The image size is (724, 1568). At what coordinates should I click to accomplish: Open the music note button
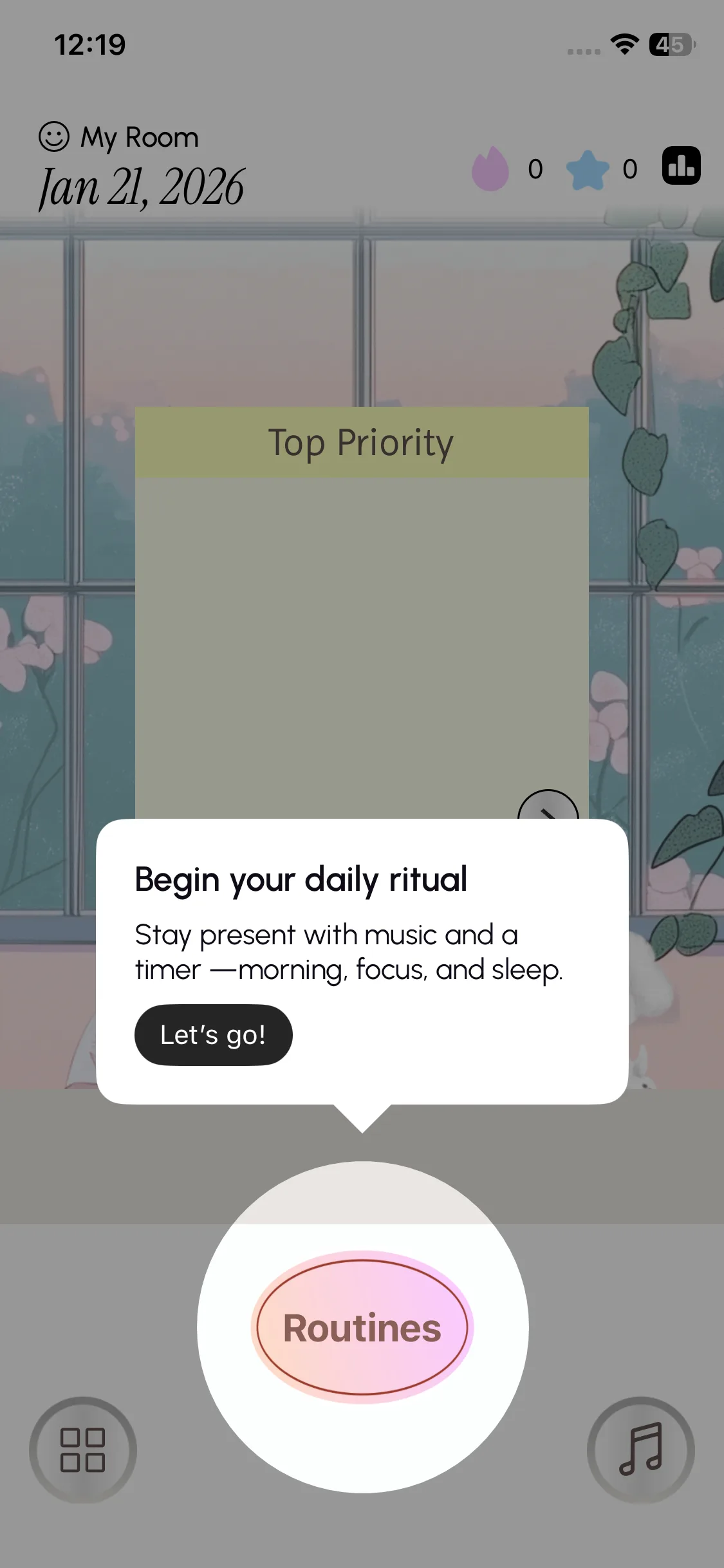point(640,1450)
